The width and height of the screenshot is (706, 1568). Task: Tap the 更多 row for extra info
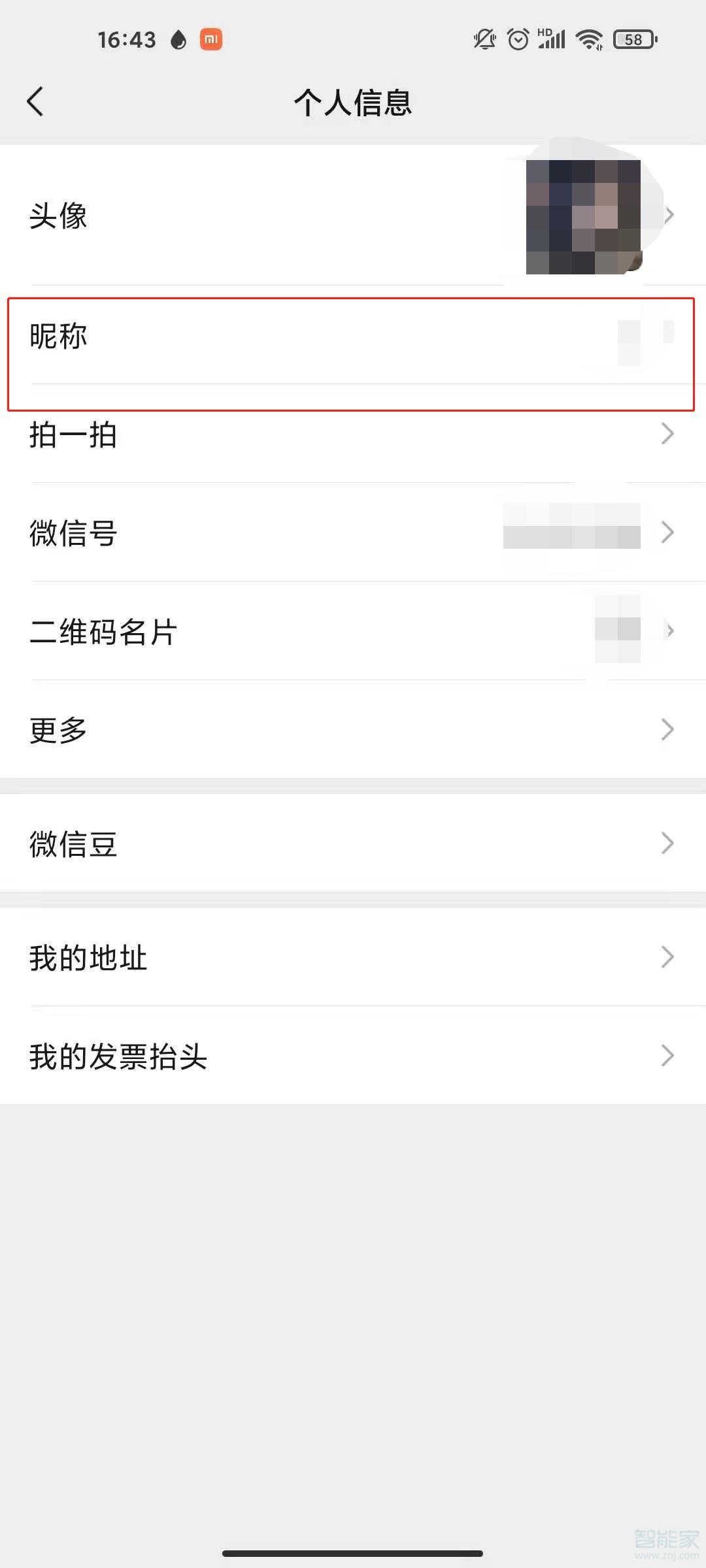353,728
